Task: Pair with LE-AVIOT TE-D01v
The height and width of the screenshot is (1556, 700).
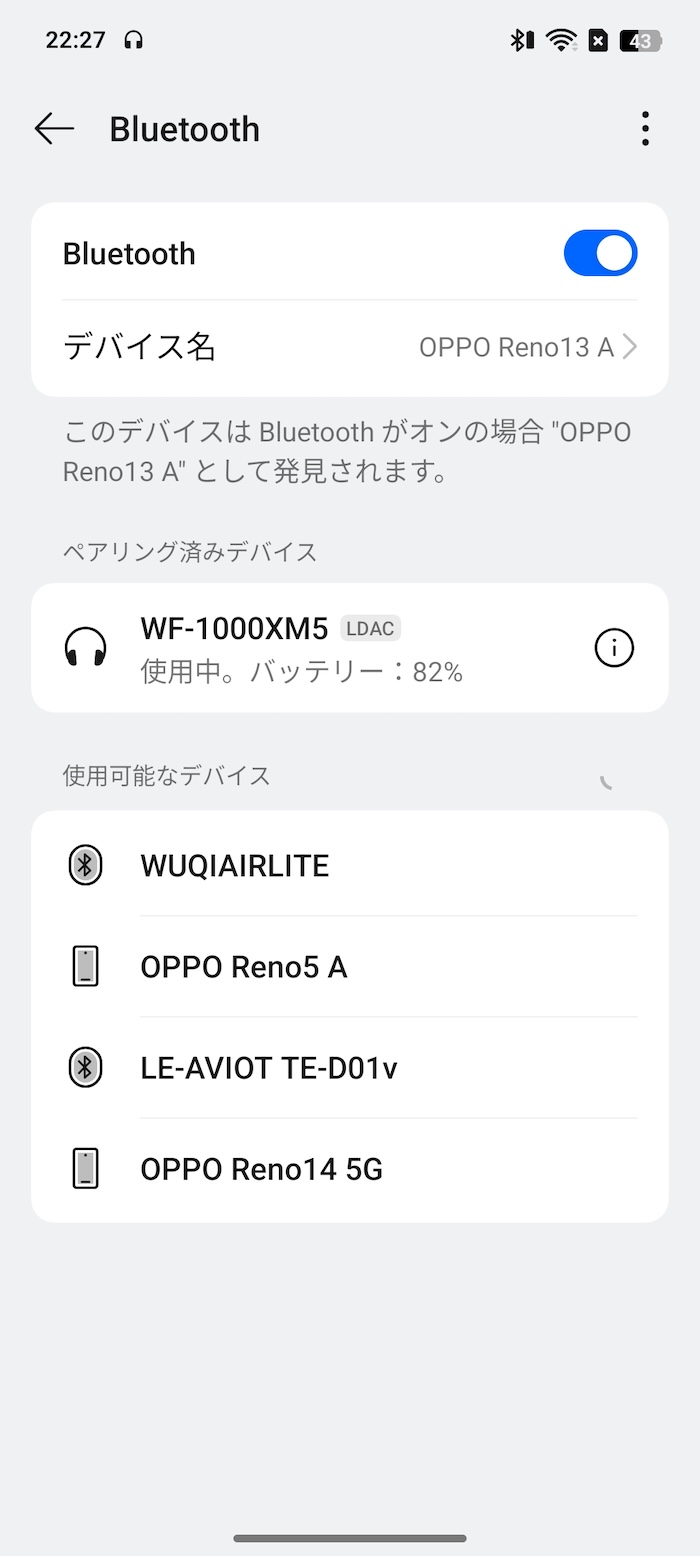Action: coord(350,1068)
